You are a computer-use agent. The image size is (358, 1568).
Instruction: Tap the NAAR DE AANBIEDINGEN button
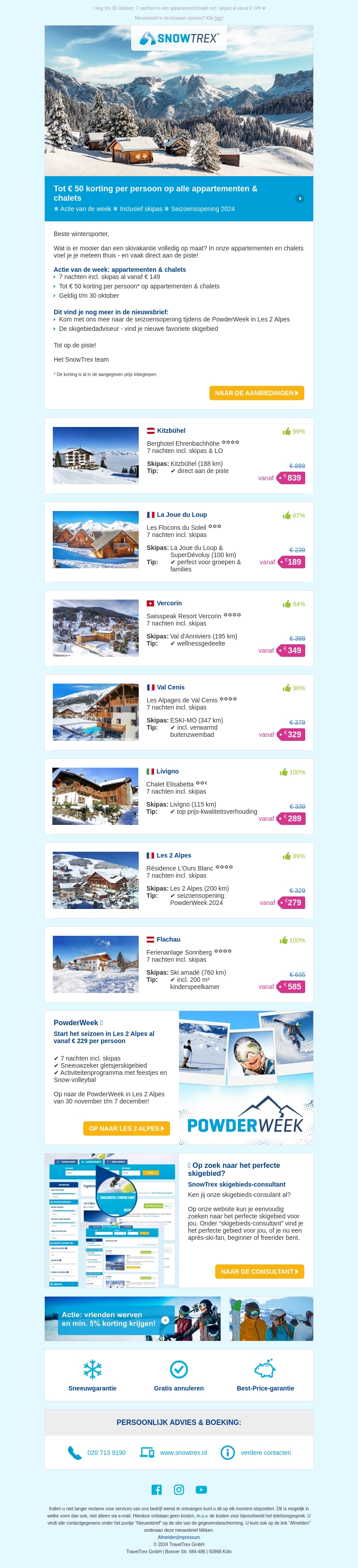tap(256, 393)
